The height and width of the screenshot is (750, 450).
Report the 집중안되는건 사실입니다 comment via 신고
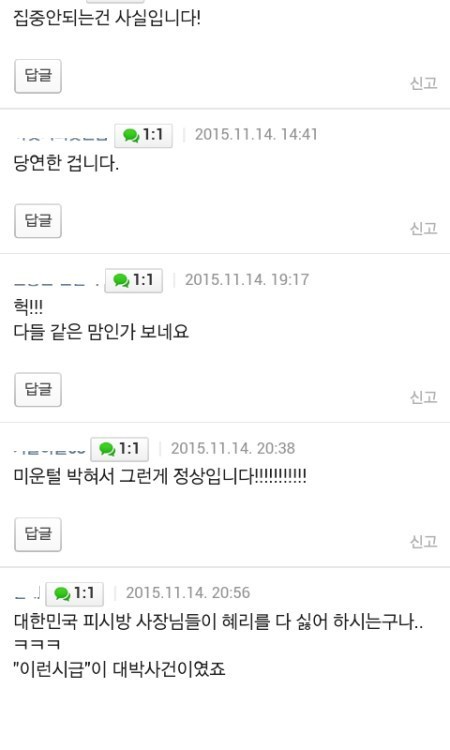423,83
